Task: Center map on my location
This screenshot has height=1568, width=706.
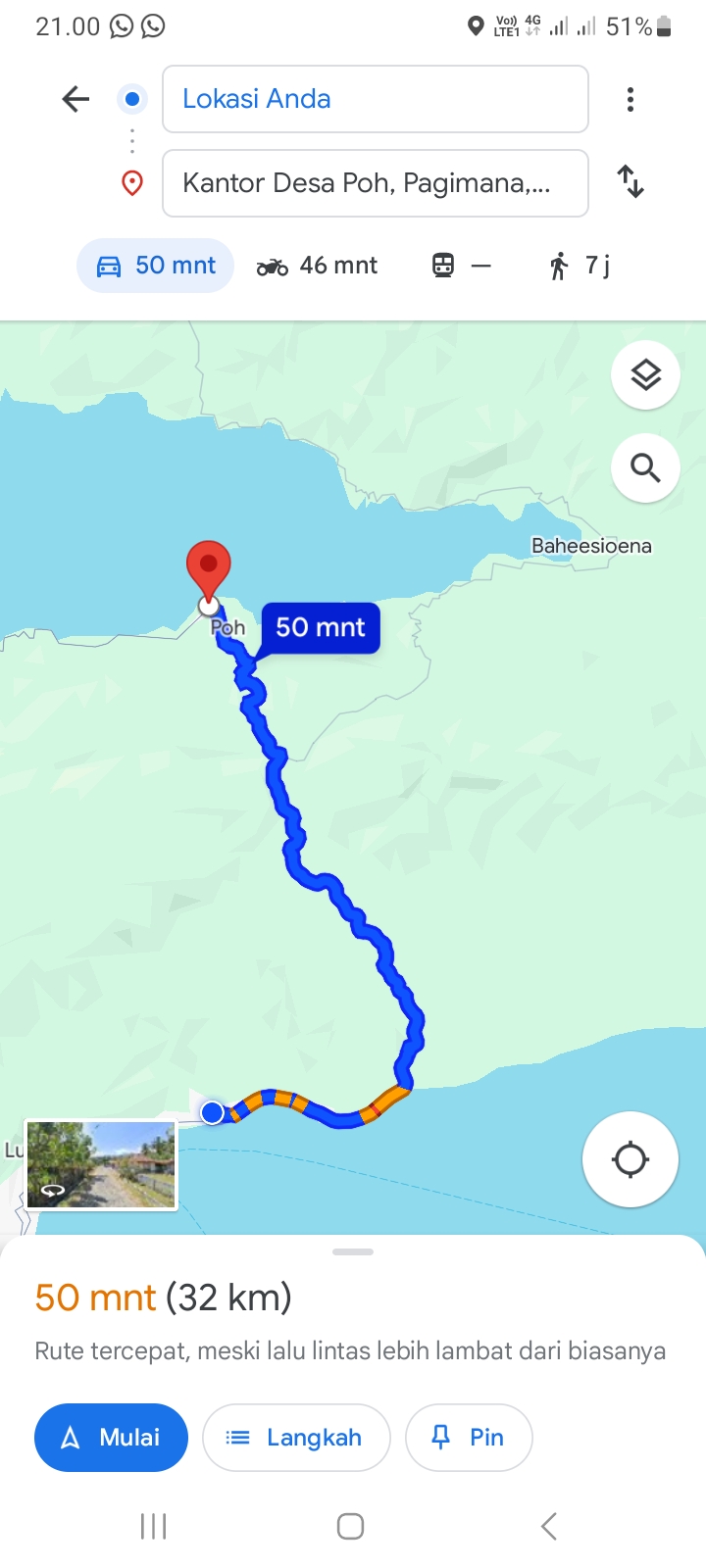Action: [630, 1159]
